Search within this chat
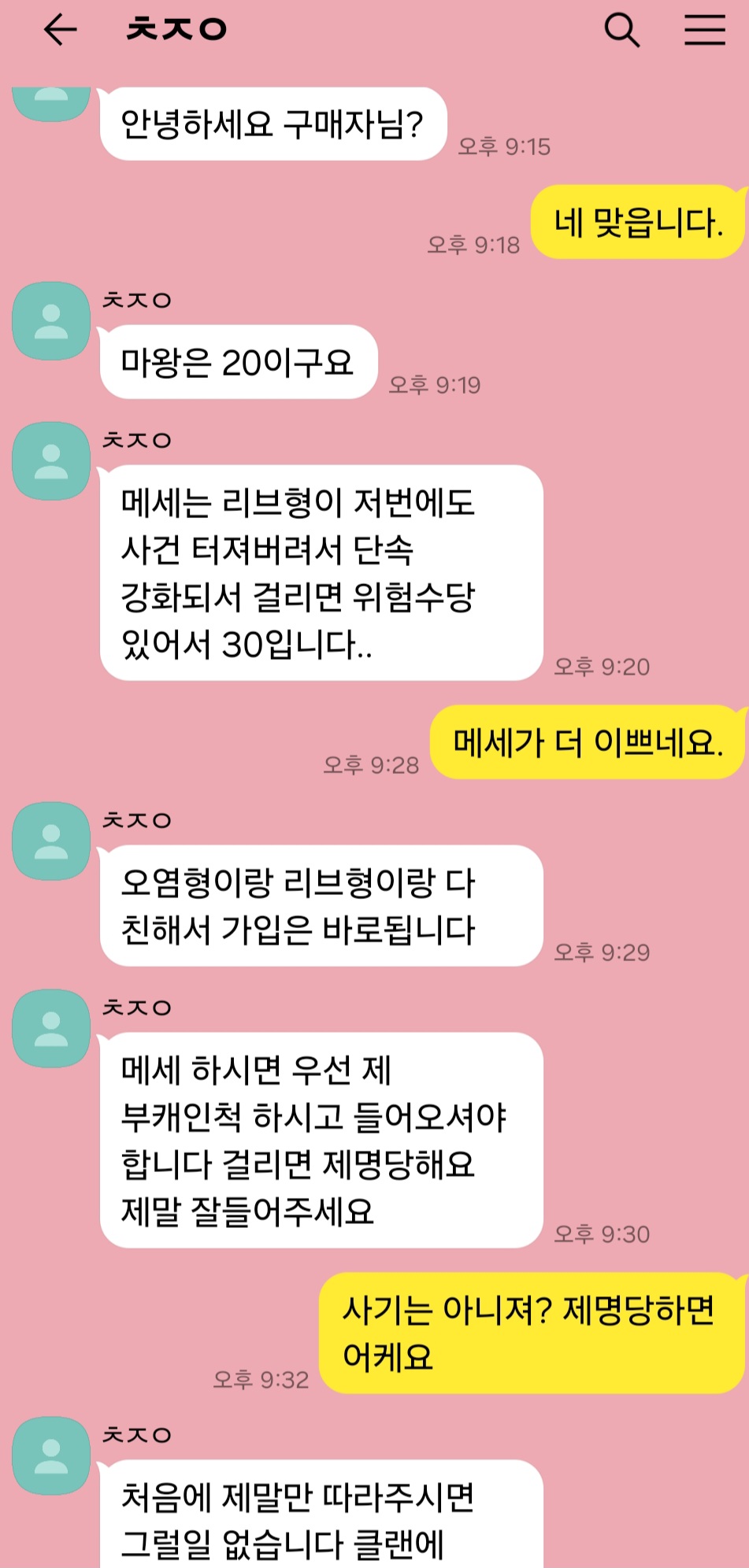The image size is (749, 1568). click(x=621, y=30)
